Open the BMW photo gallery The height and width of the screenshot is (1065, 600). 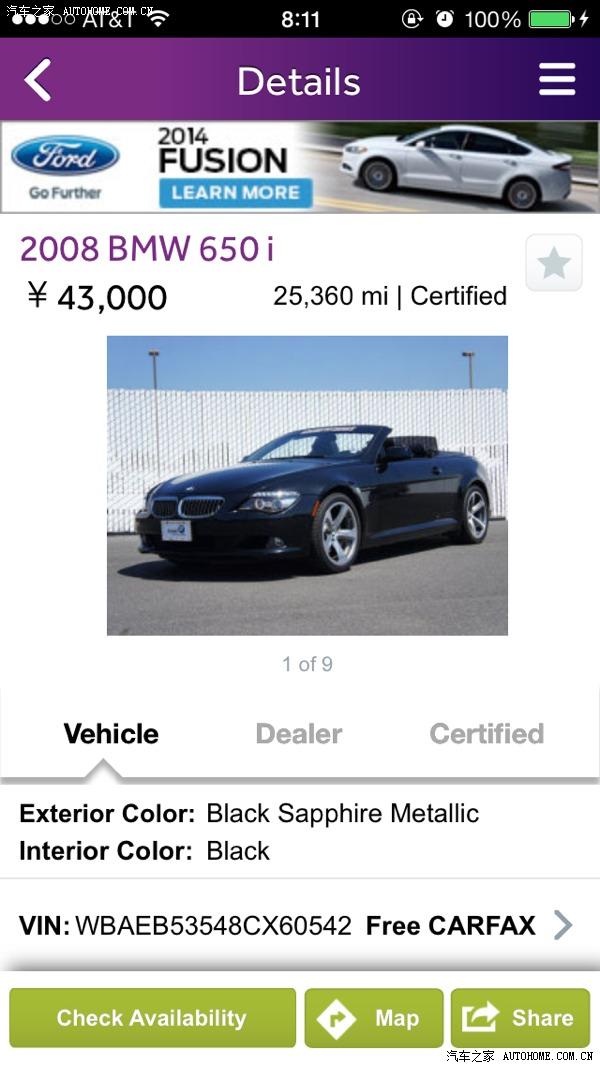307,485
